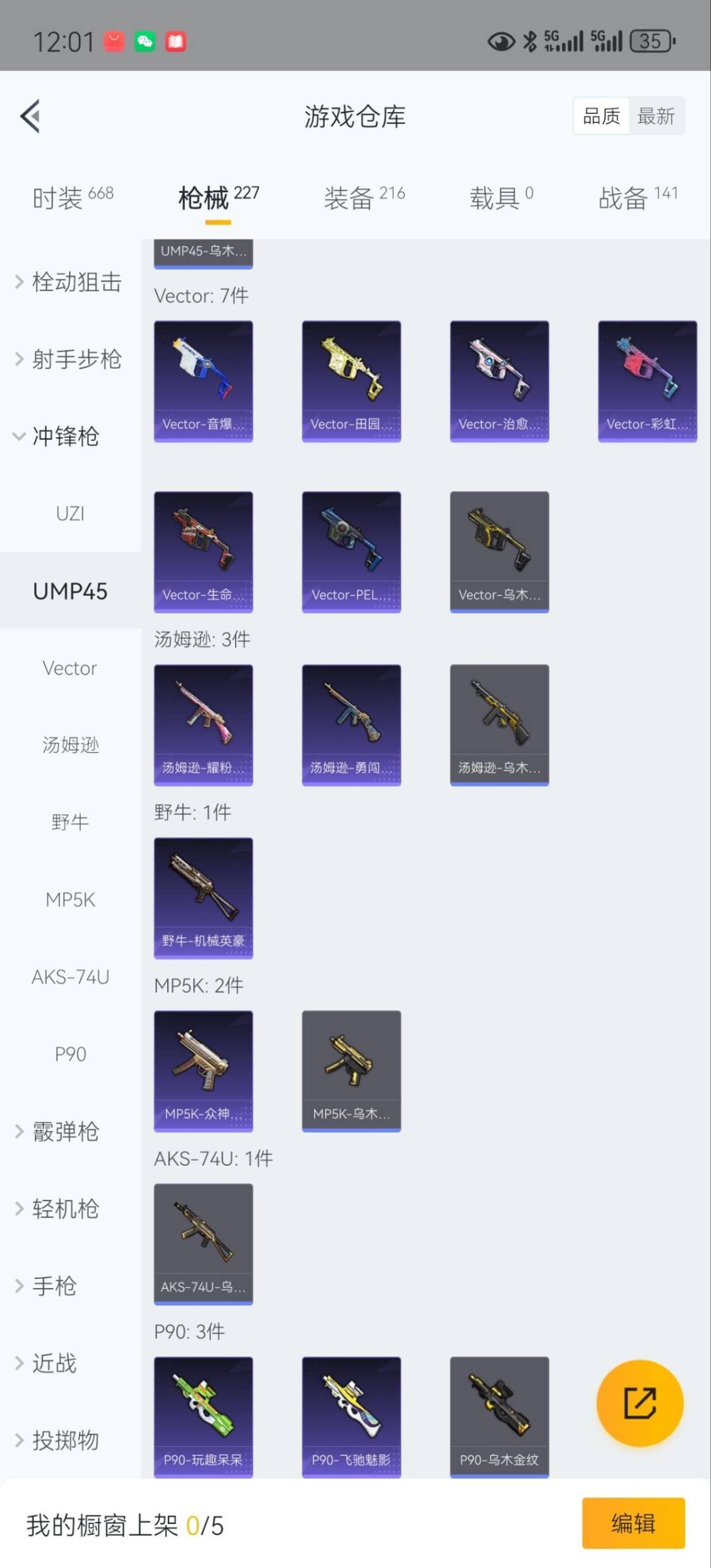
Task: Sort by 最新
Action: pos(656,117)
